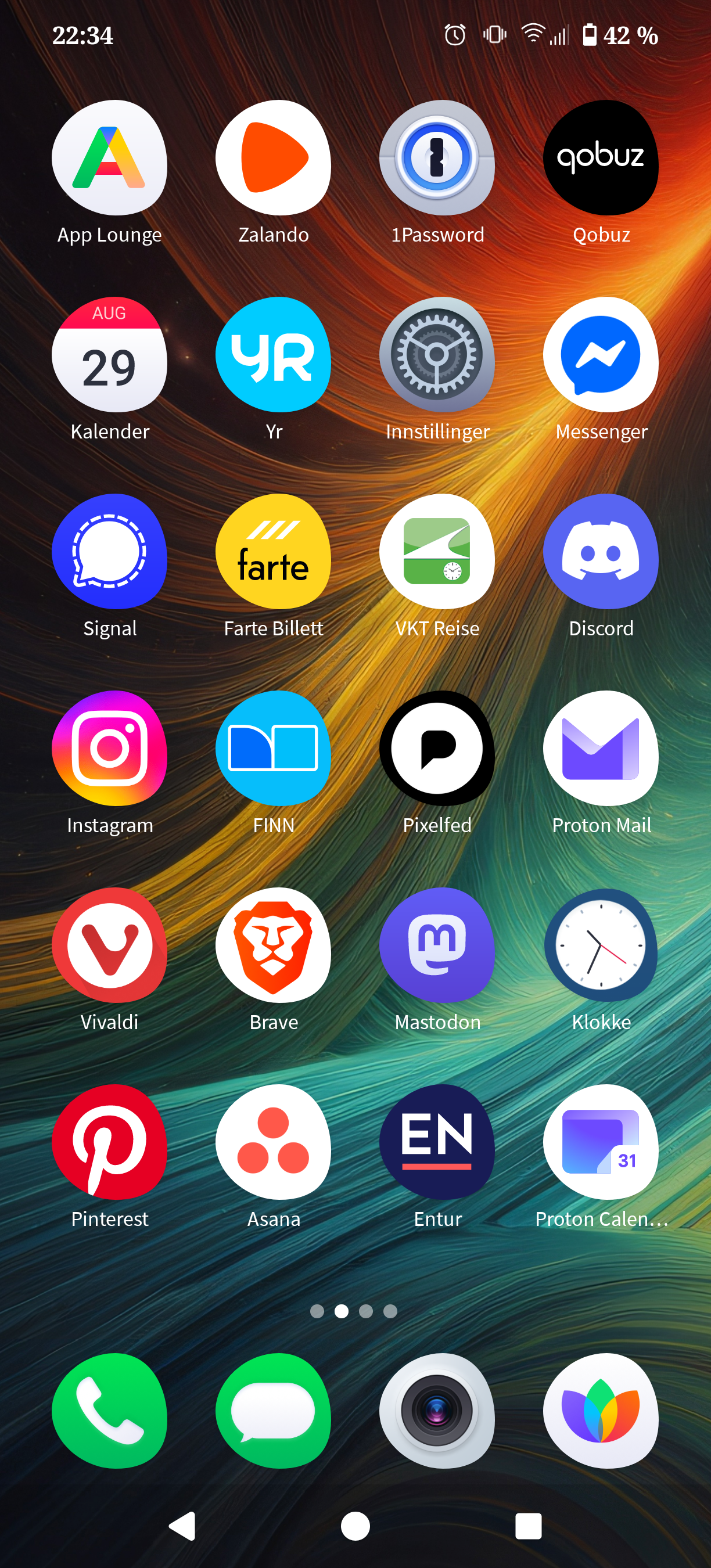
Task: Launch the Zalando app
Action: [274, 157]
